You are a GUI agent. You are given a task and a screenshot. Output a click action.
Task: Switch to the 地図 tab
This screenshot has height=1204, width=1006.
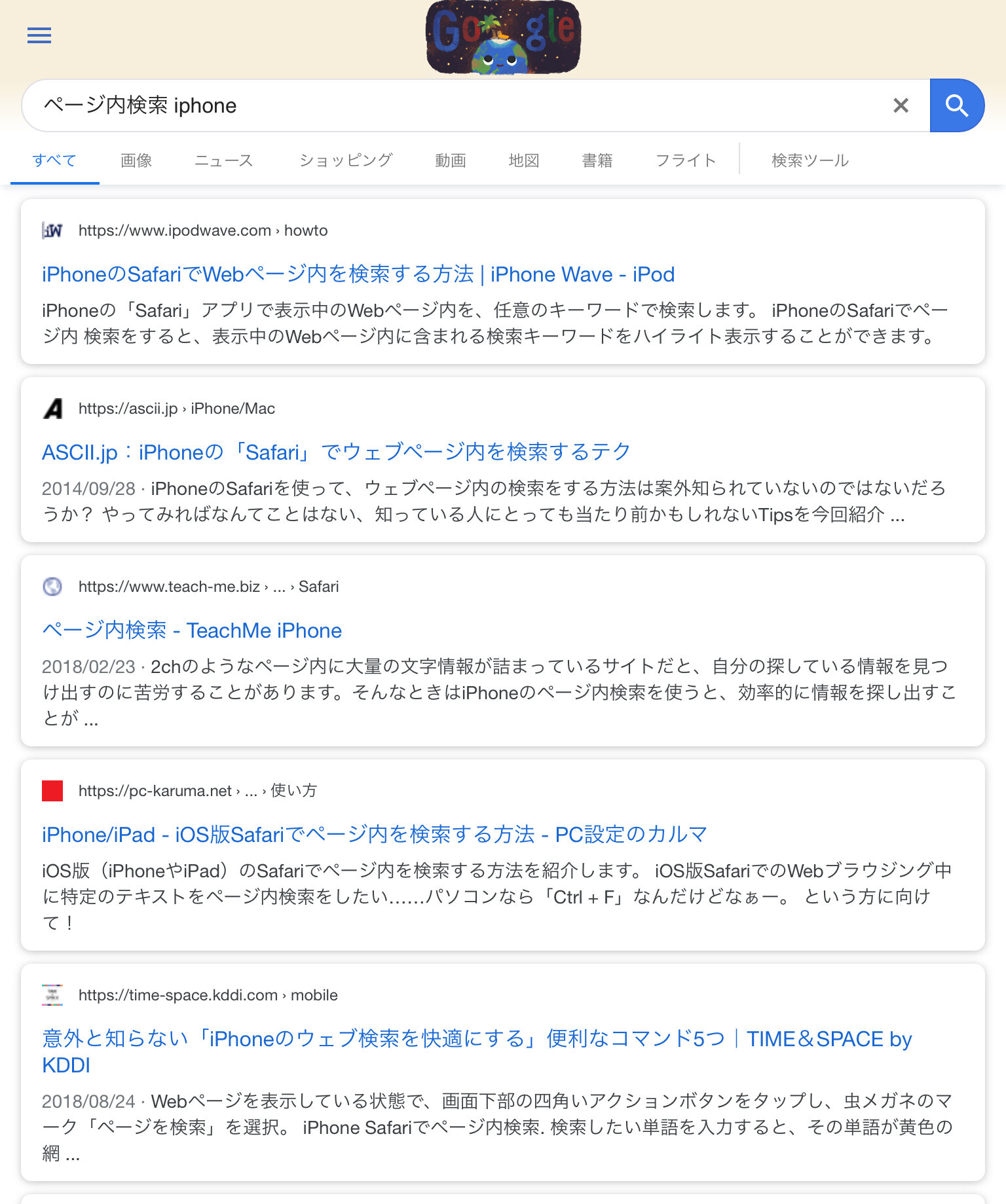524,160
